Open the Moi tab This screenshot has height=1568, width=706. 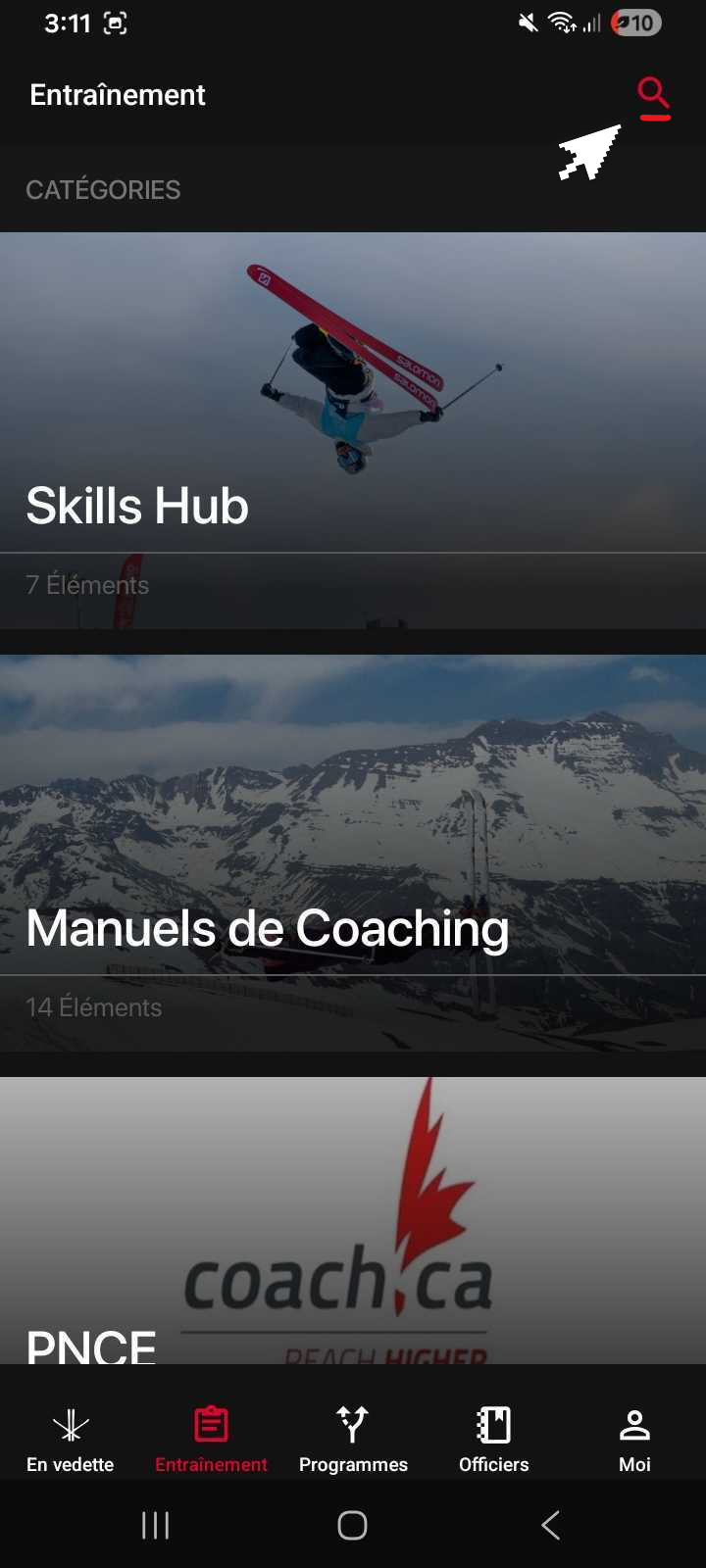634,1437
